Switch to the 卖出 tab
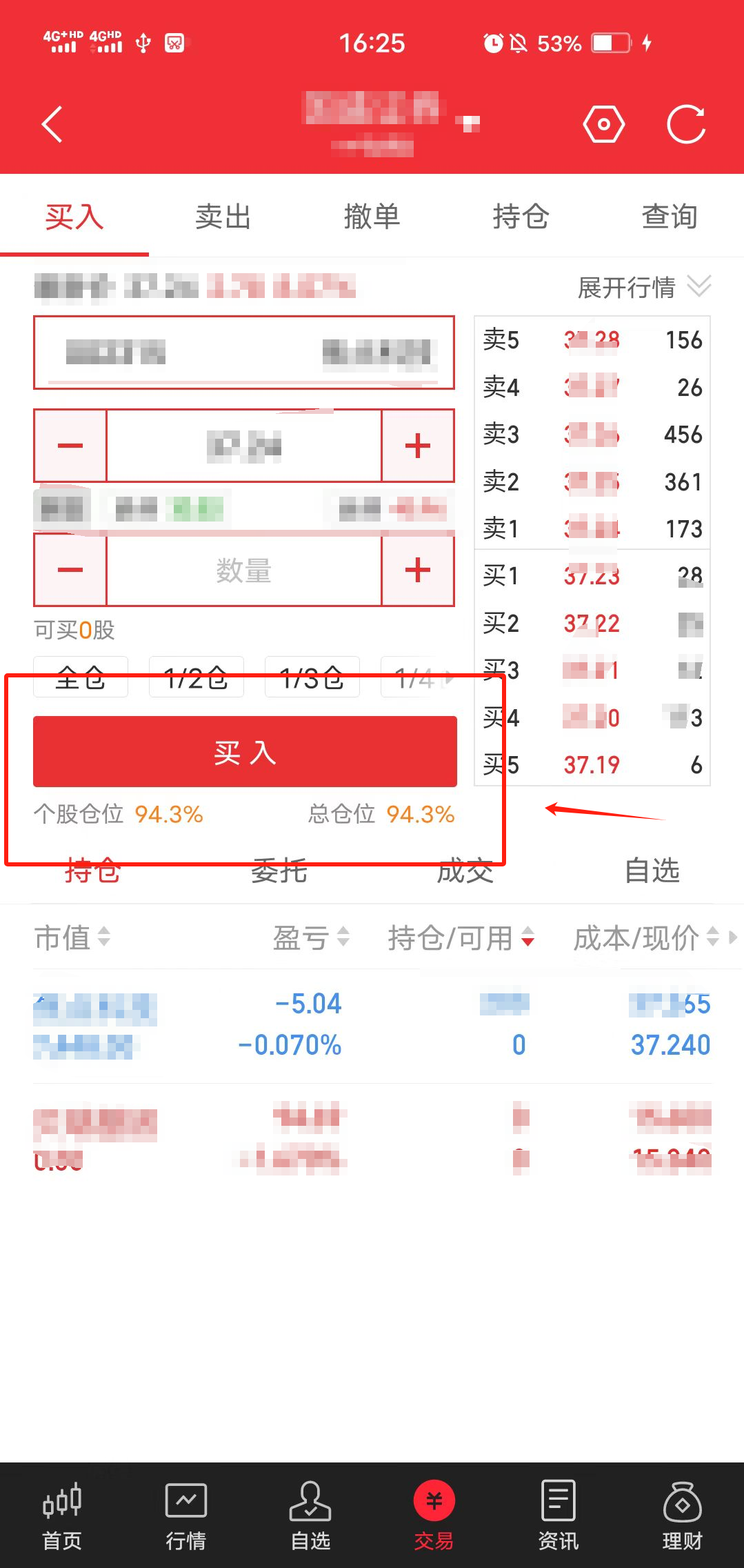 223,217
